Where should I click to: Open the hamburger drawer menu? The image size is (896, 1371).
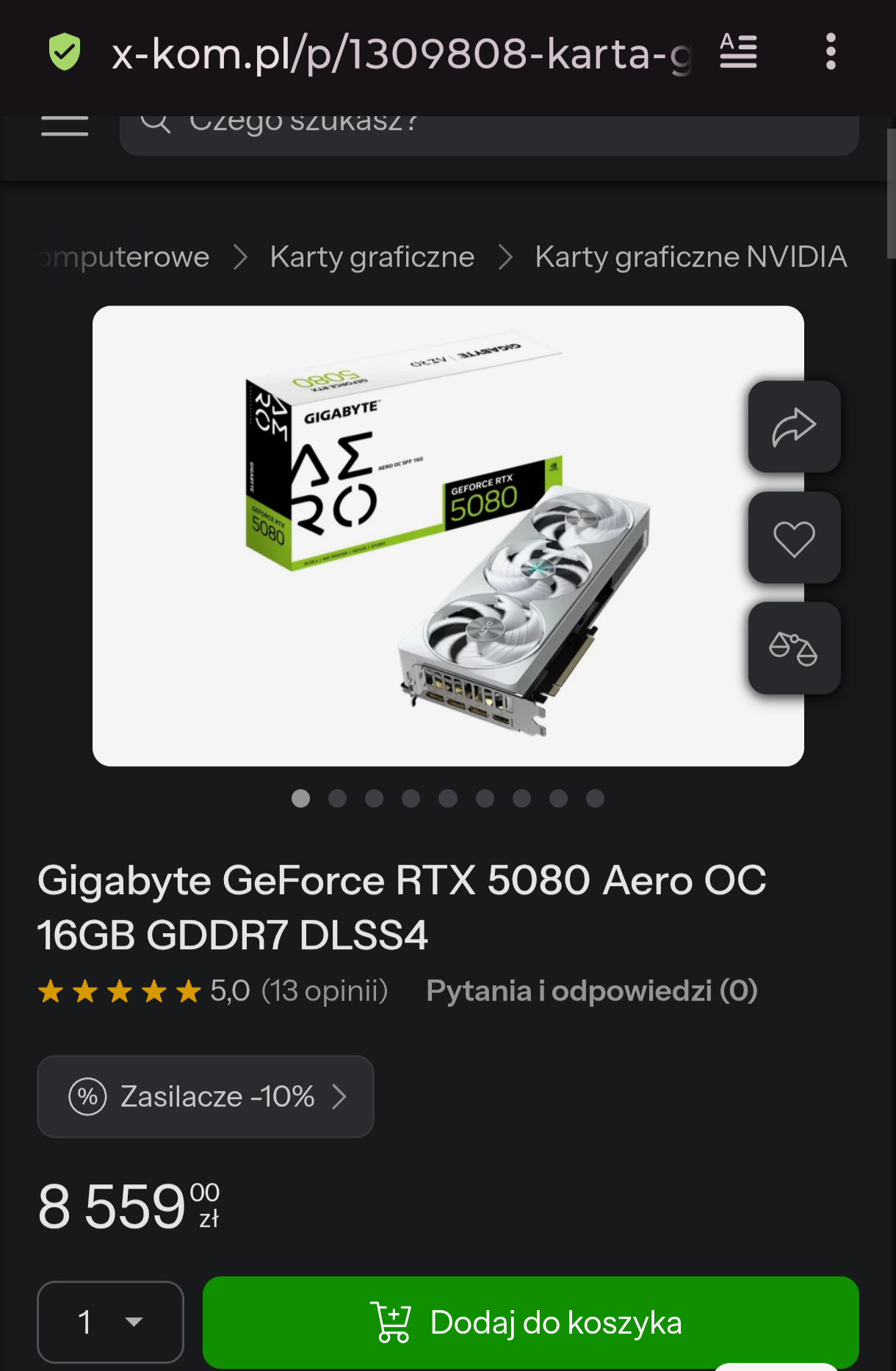[x=65, y=125]
